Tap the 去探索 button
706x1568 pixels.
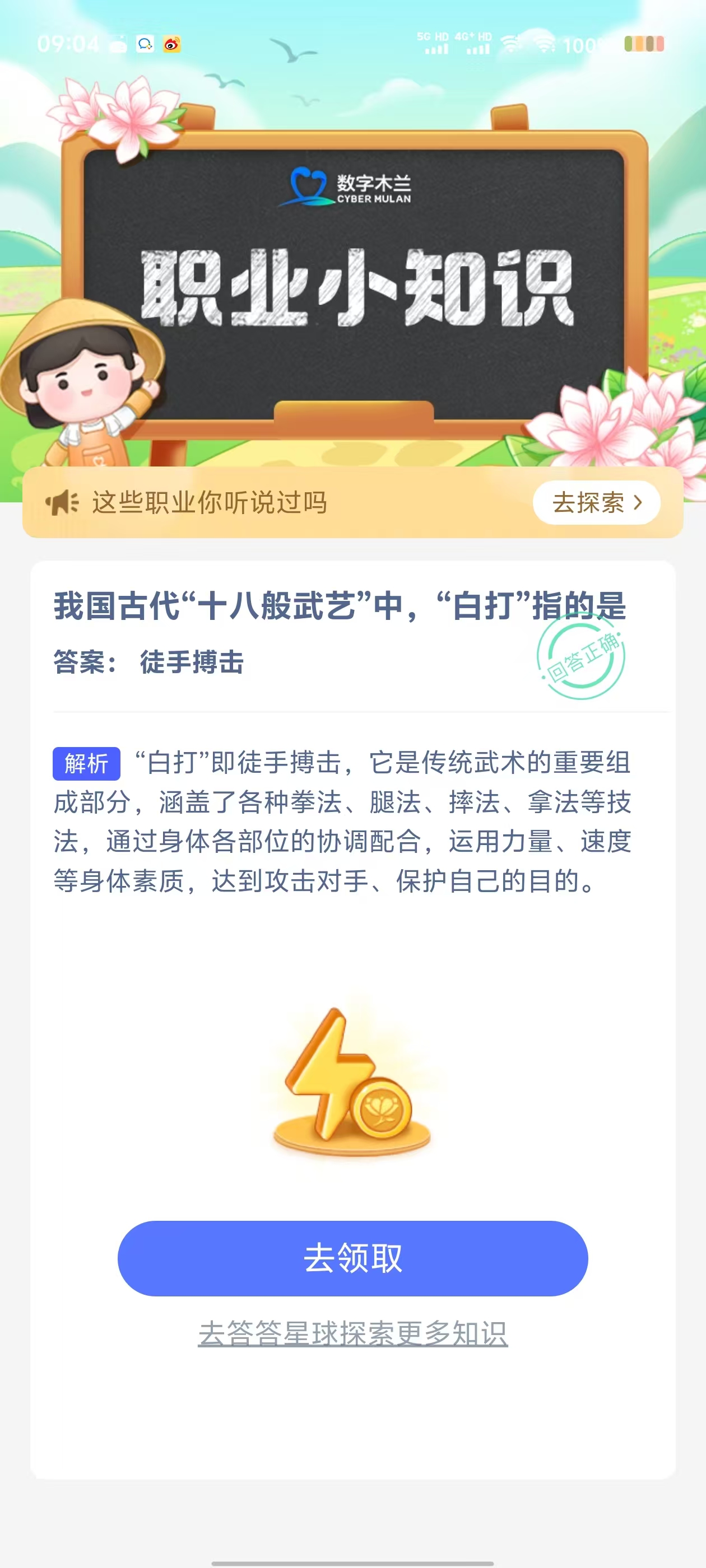[x=596, y=503]
